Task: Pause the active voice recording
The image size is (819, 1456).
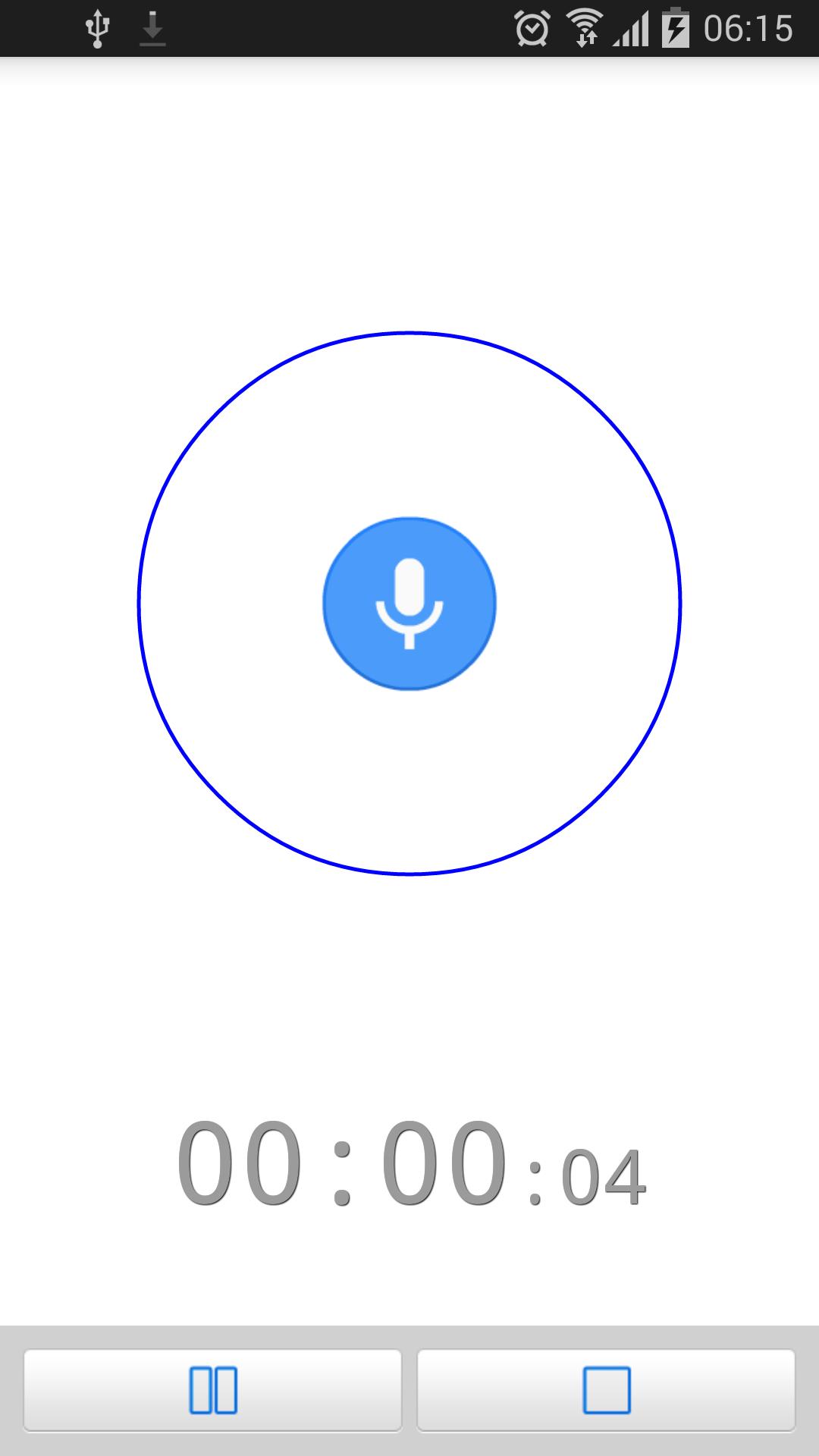Action: (x=215, y=1390)
